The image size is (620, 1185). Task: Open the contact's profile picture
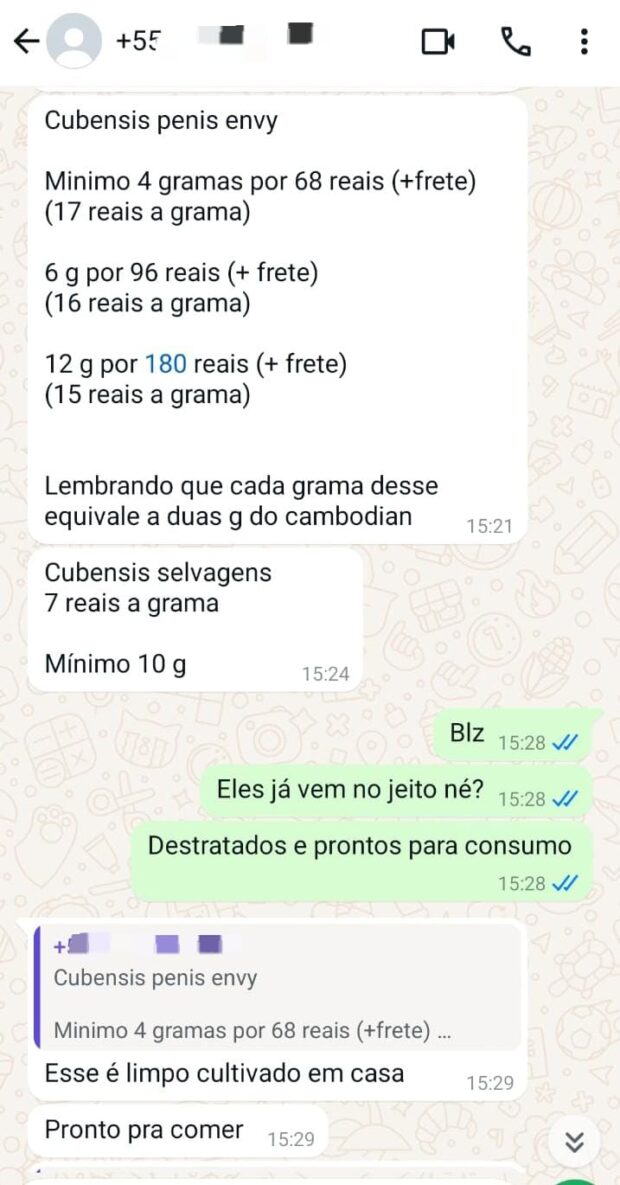click(74, 41)
